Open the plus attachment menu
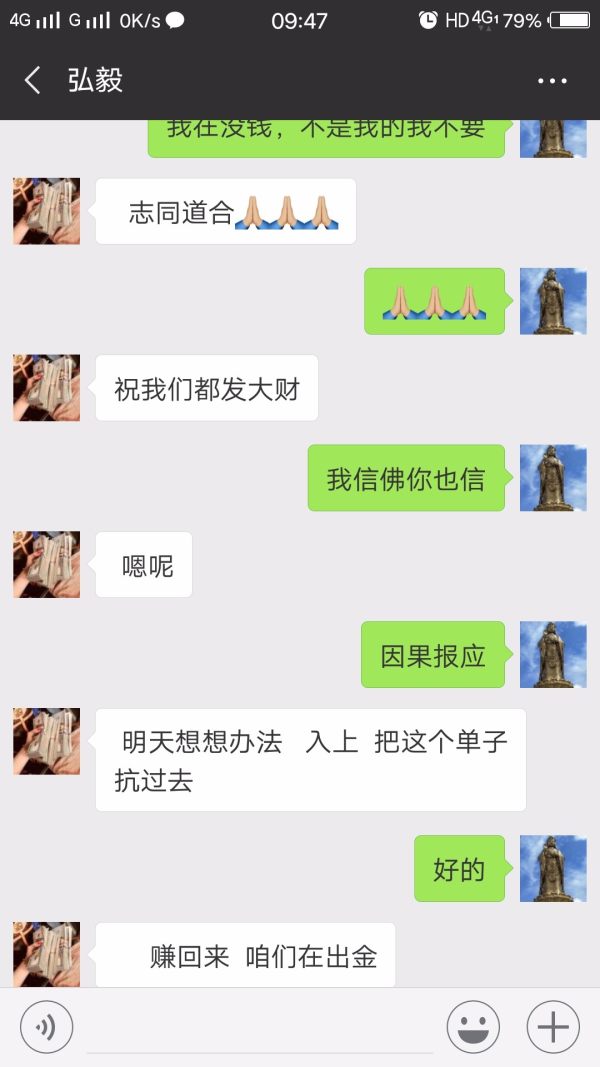 tap(553, 1027)
